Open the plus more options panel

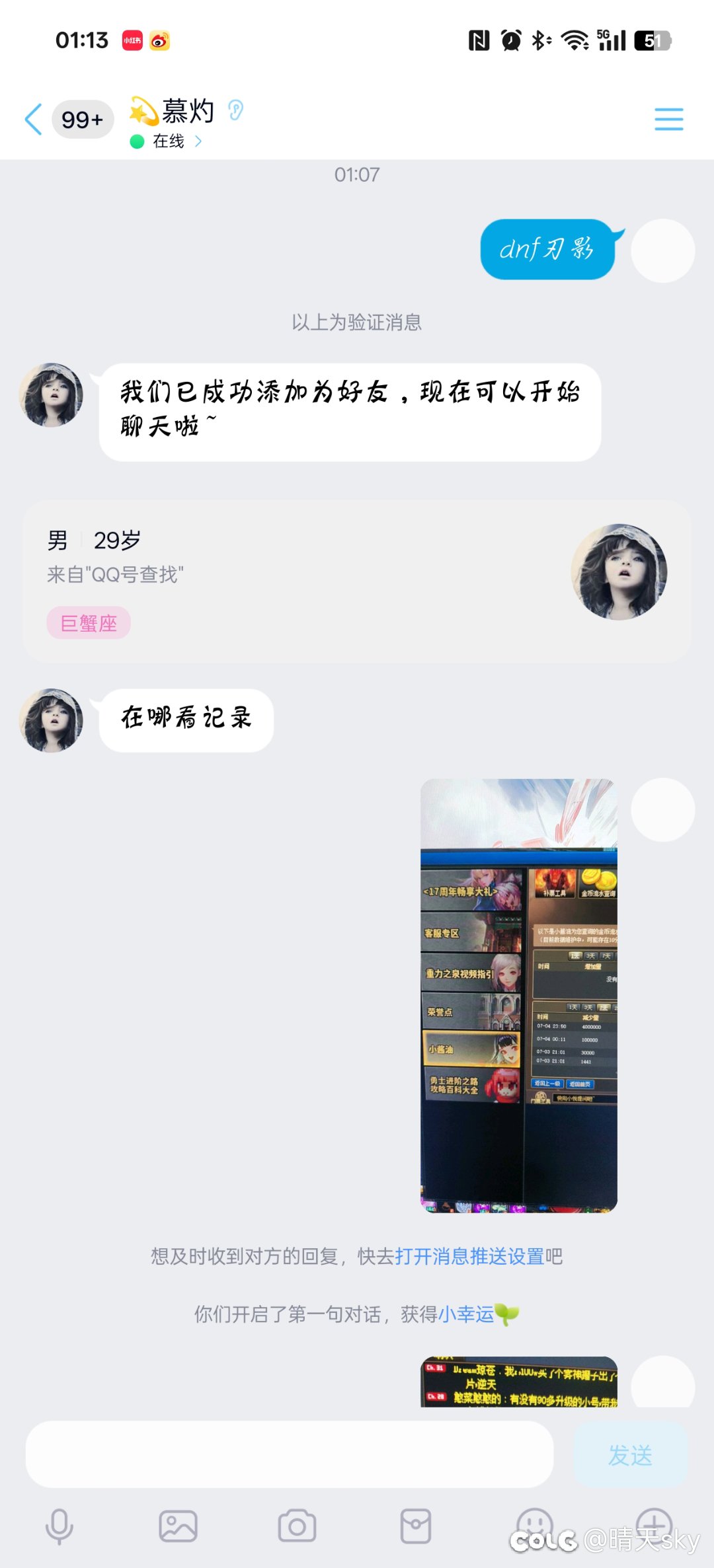coord(654,1525)
